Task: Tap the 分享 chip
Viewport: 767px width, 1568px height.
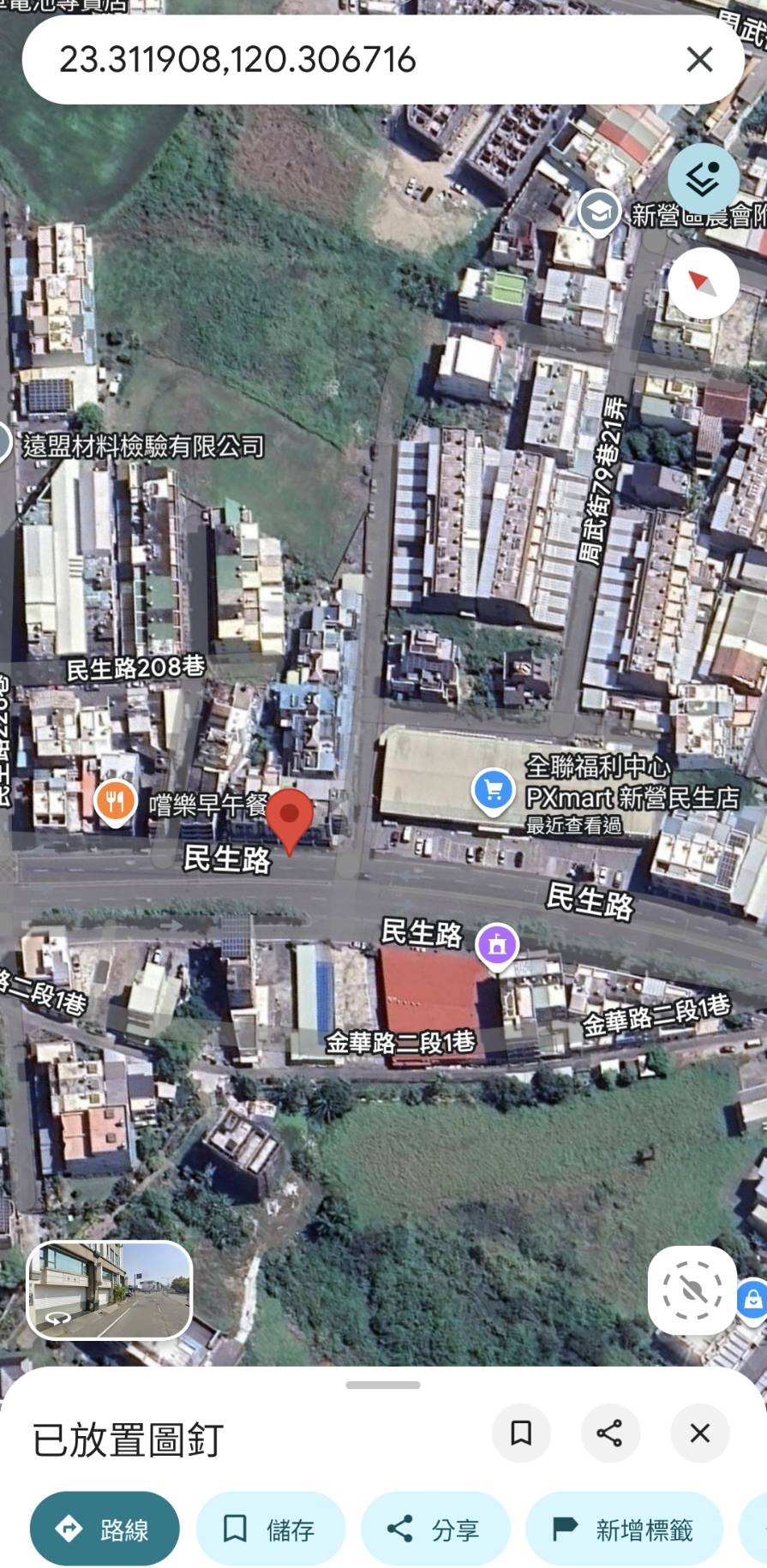Action: pyautogui.click(x=435, y=1529)
